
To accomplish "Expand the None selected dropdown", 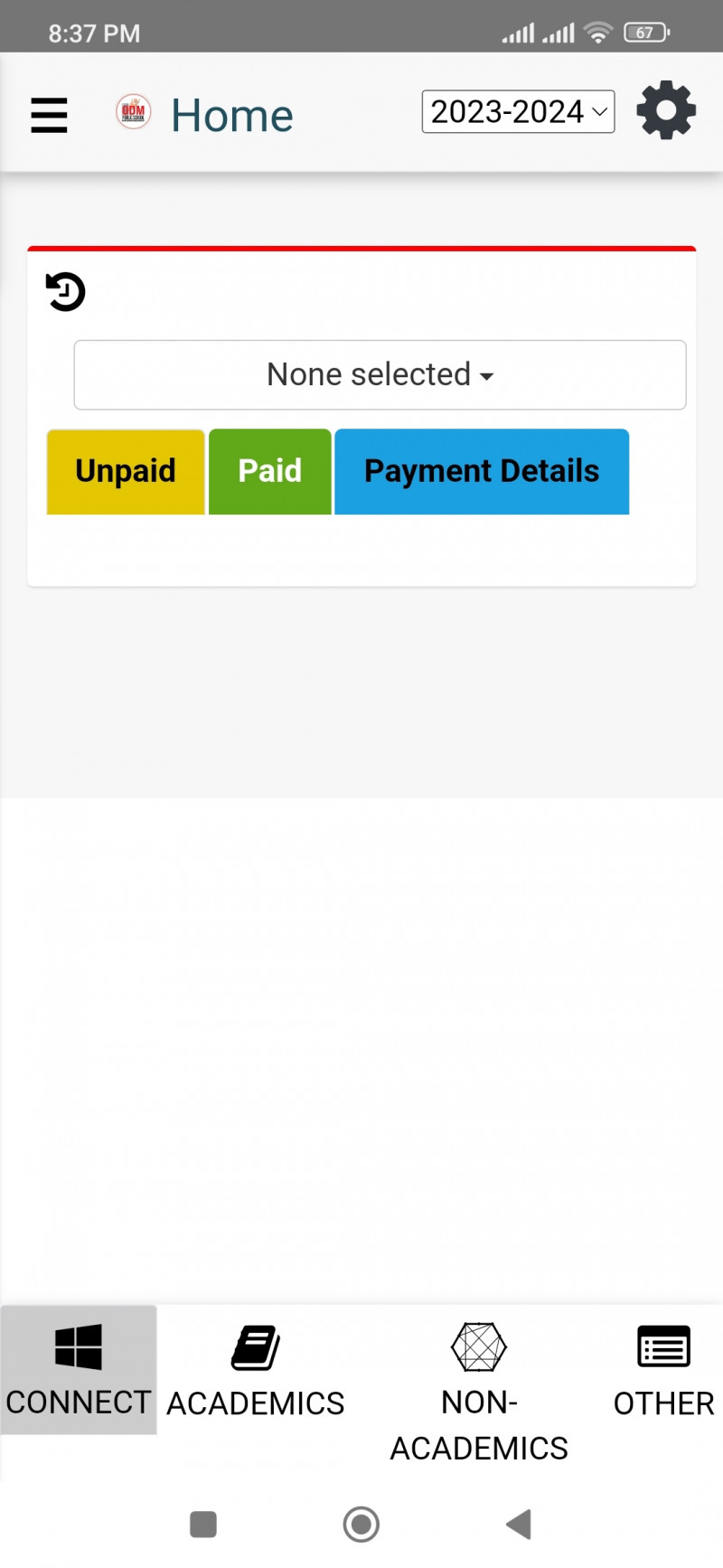I will click(x=380, y=375).
